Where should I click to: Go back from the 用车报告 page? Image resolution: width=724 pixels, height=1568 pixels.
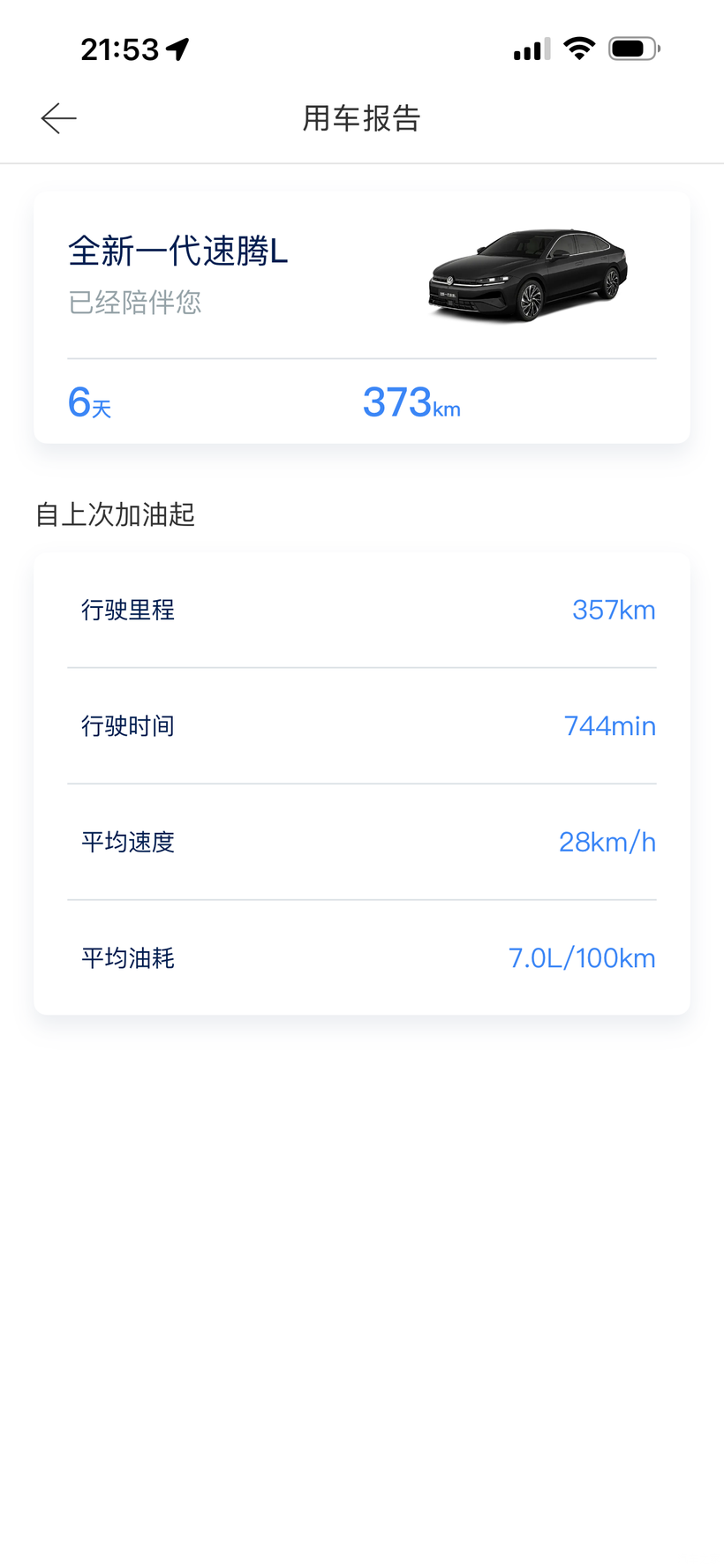click(x=59, y=118)
